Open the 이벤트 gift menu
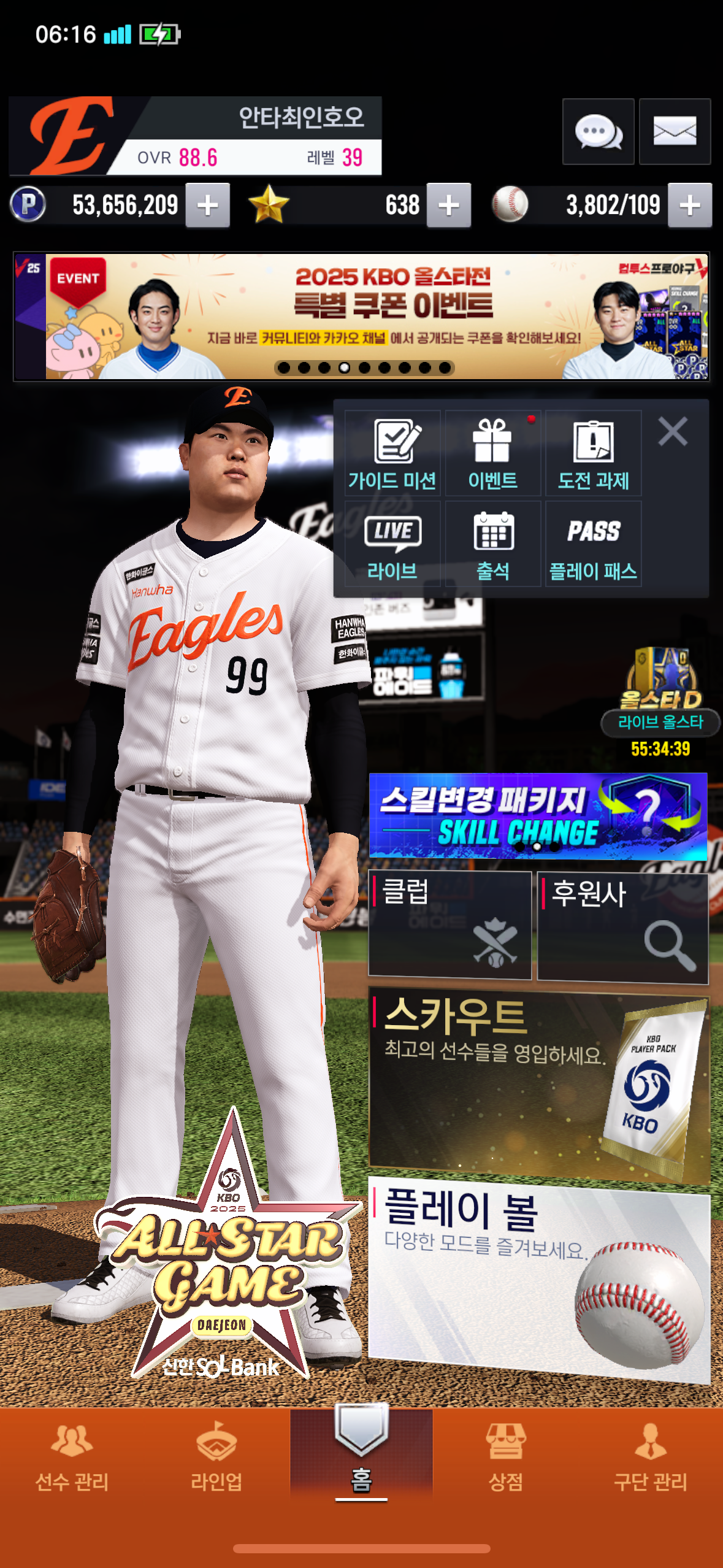Screen dimensions: 723x1568 (x=492, y=453)
